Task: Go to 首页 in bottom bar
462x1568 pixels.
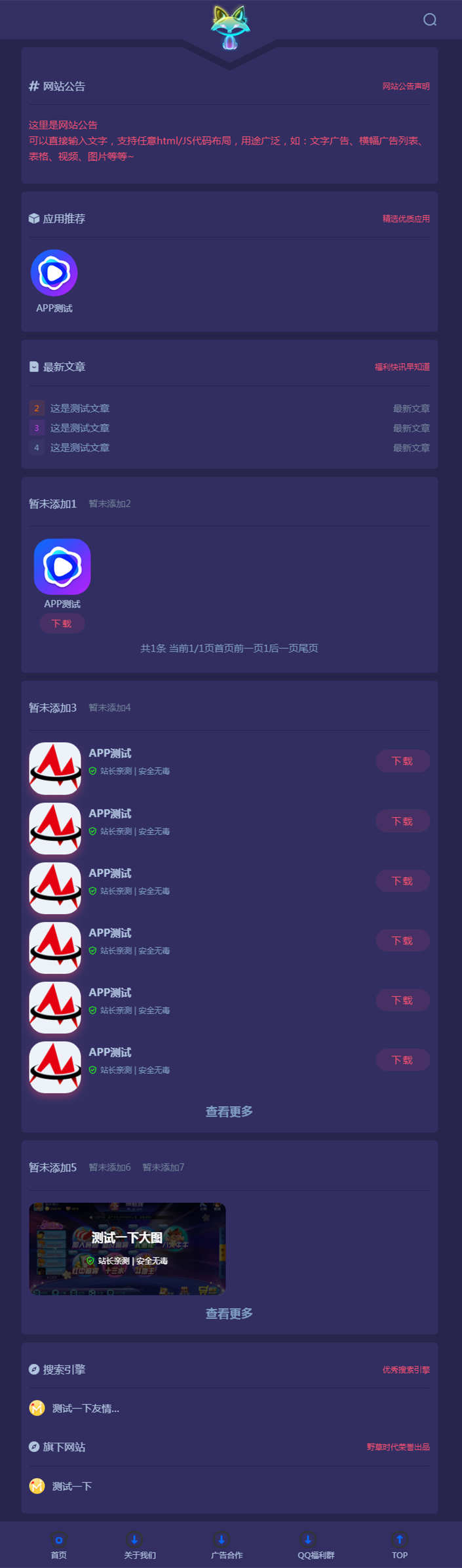Action: (x=59, y=1546)
